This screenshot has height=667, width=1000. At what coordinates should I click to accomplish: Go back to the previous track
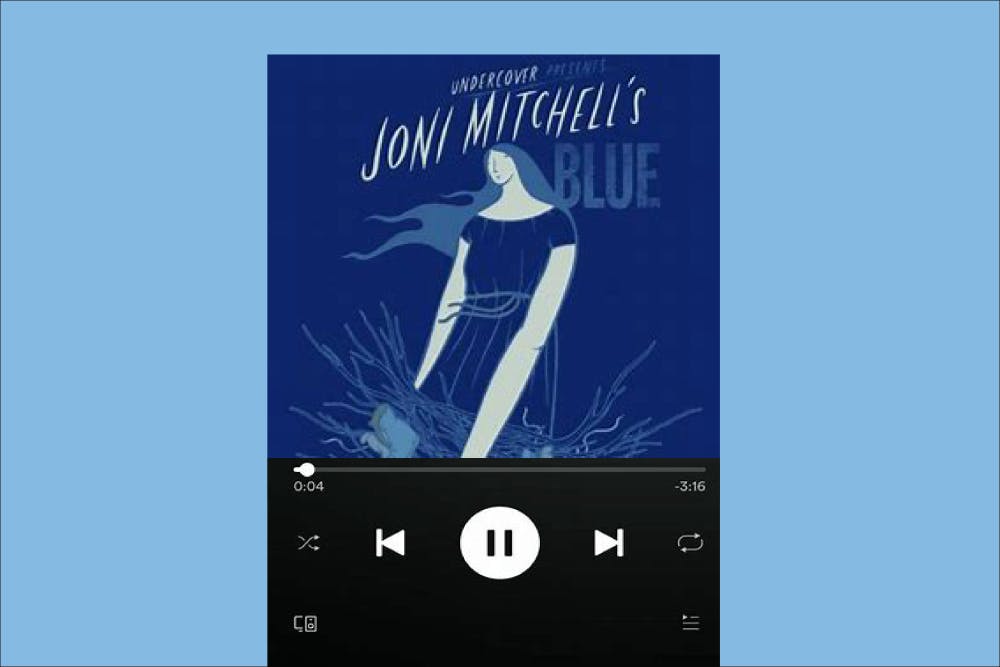point(390,543)
